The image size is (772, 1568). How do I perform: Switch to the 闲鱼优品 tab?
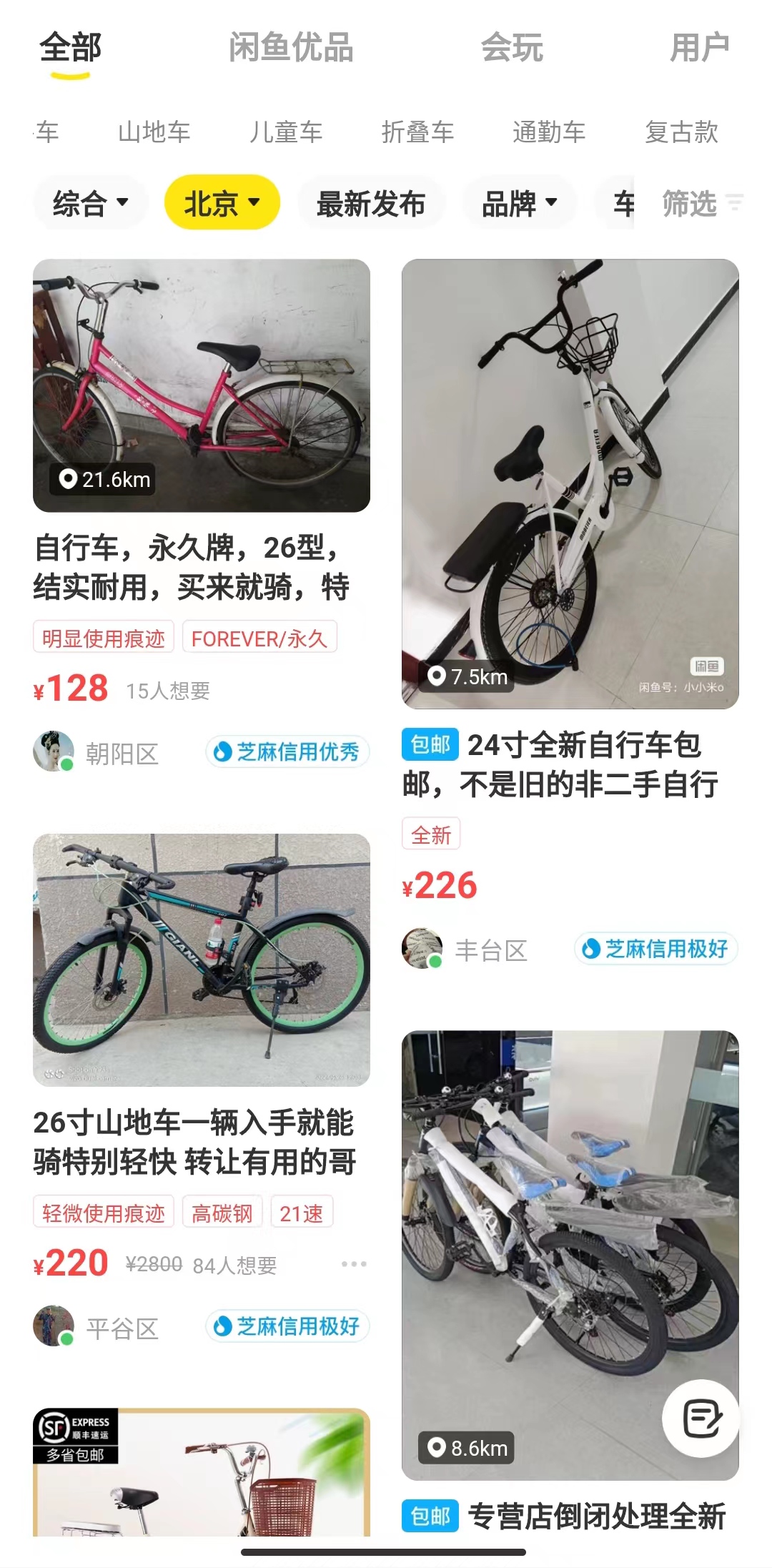coord(291,48)
